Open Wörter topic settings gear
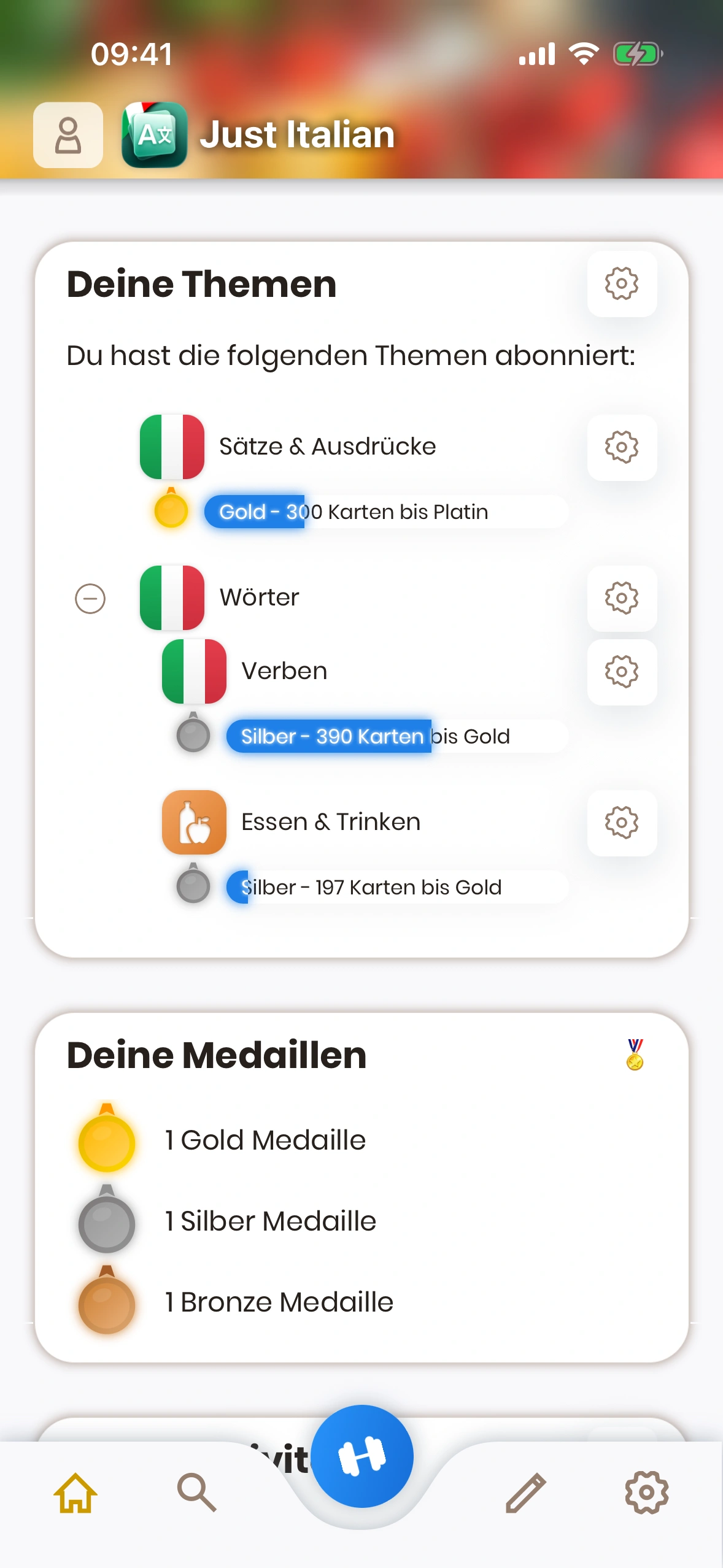Viewport: 723px width, 1568px height. pos(621,598)
